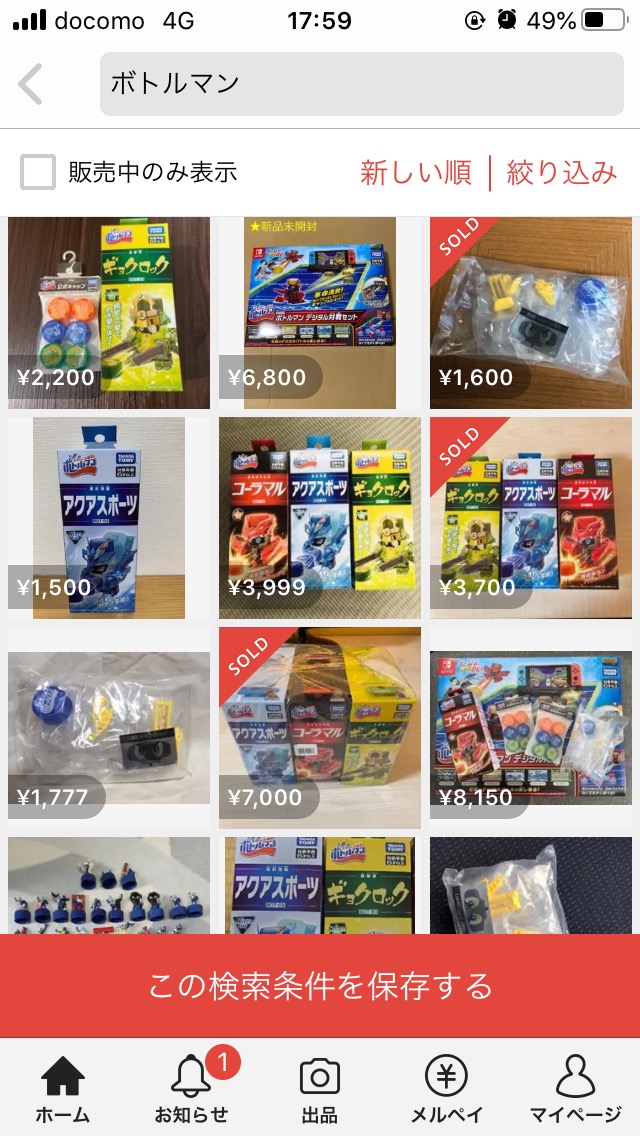The width and height of the screenshot is (640, 1136).
Task: Open the ¥8,150 item
Action: pos(531,728)
